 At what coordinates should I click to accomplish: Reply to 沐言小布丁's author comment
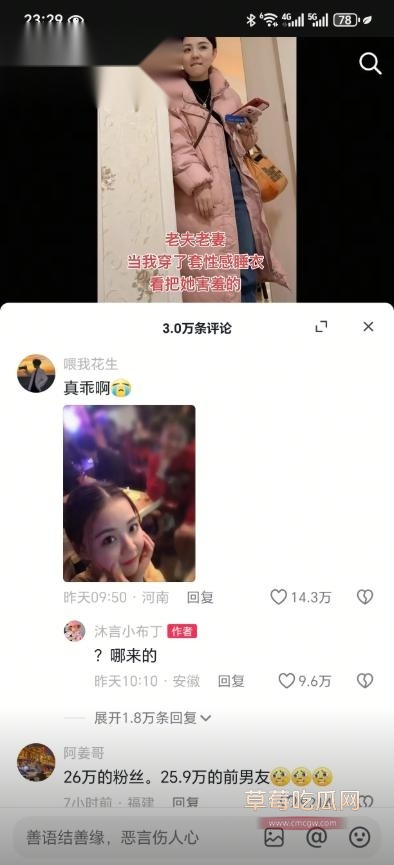[x=231, y=681]
